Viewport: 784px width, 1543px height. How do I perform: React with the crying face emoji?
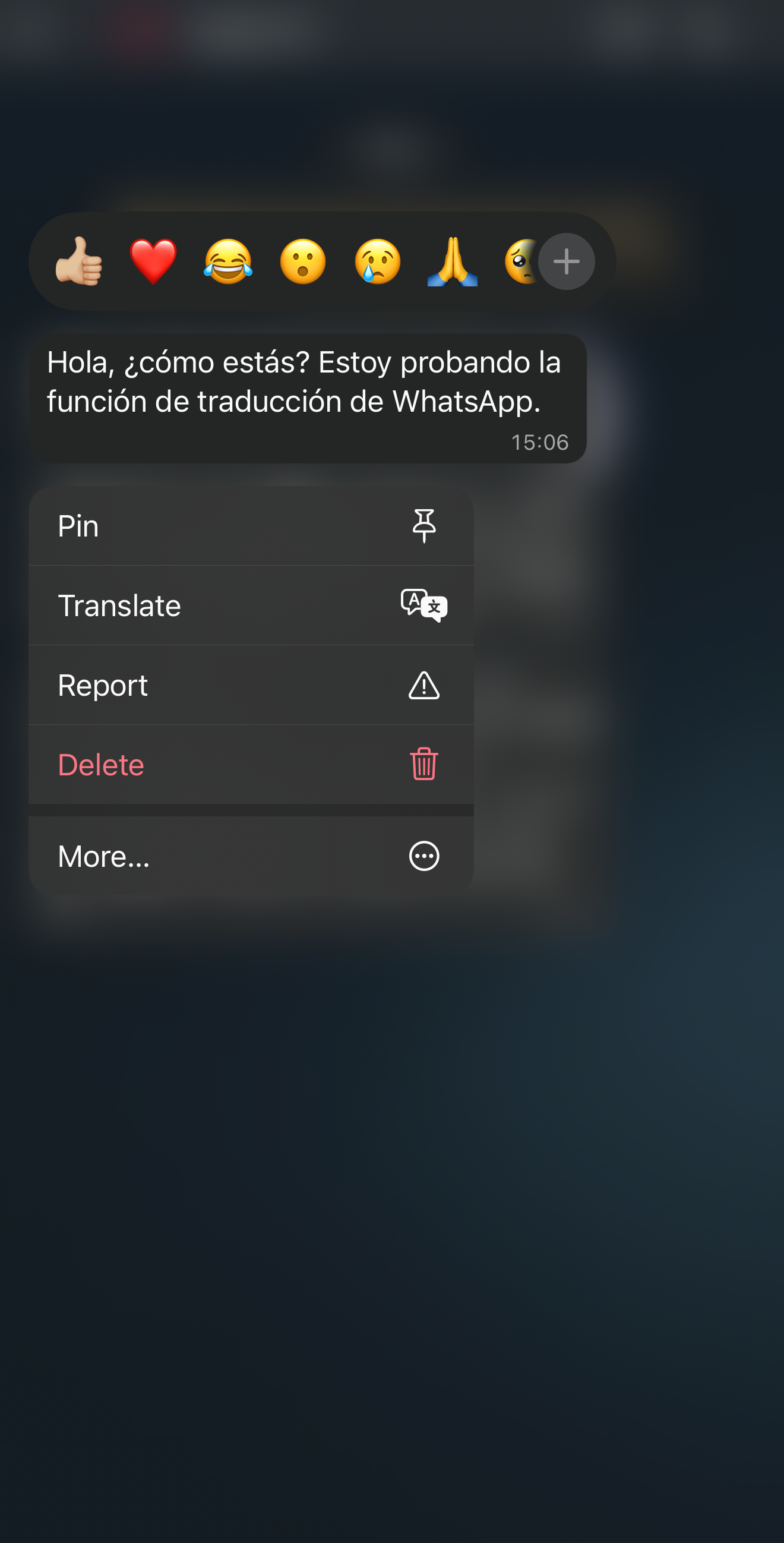377,262
